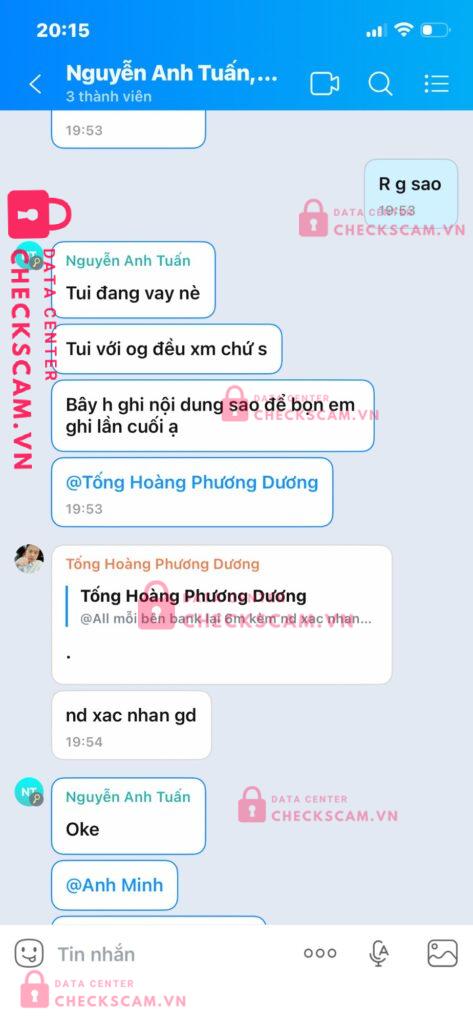Open the group options menu

(436, 84)
